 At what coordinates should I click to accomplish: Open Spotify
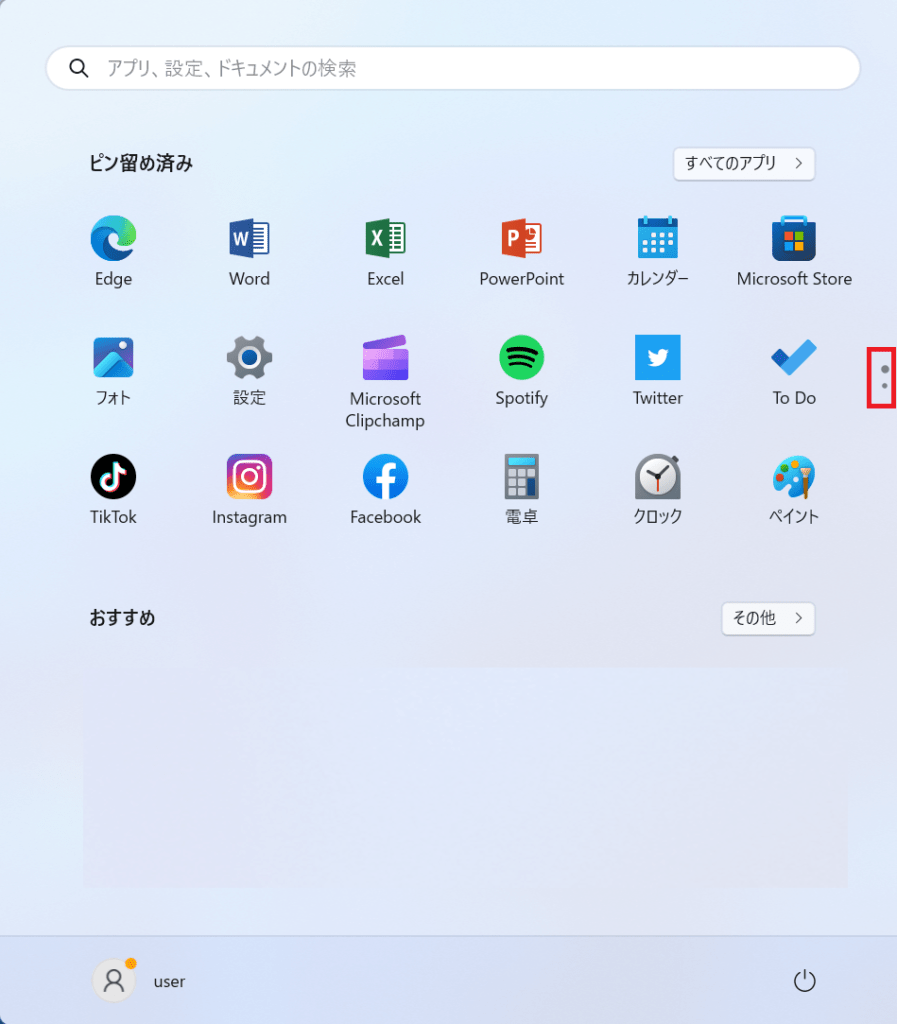click(521, 359)
